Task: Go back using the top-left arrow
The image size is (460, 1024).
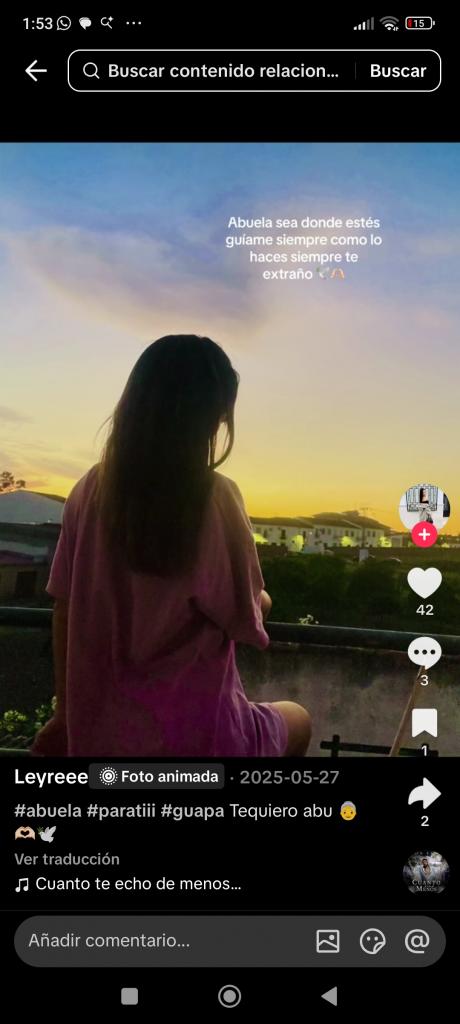Action: pos(36,71)
